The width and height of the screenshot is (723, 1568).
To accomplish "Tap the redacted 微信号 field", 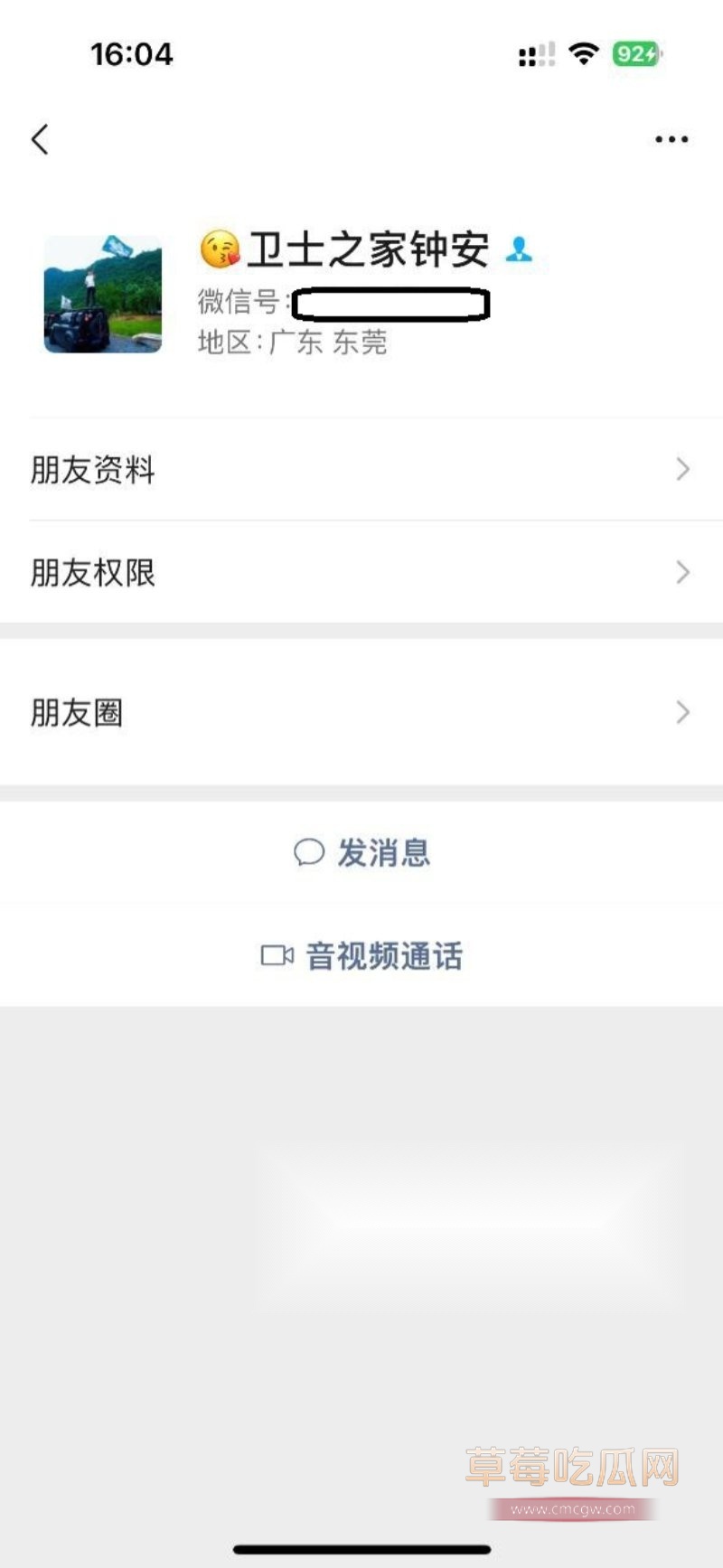I will pos(392,305).
